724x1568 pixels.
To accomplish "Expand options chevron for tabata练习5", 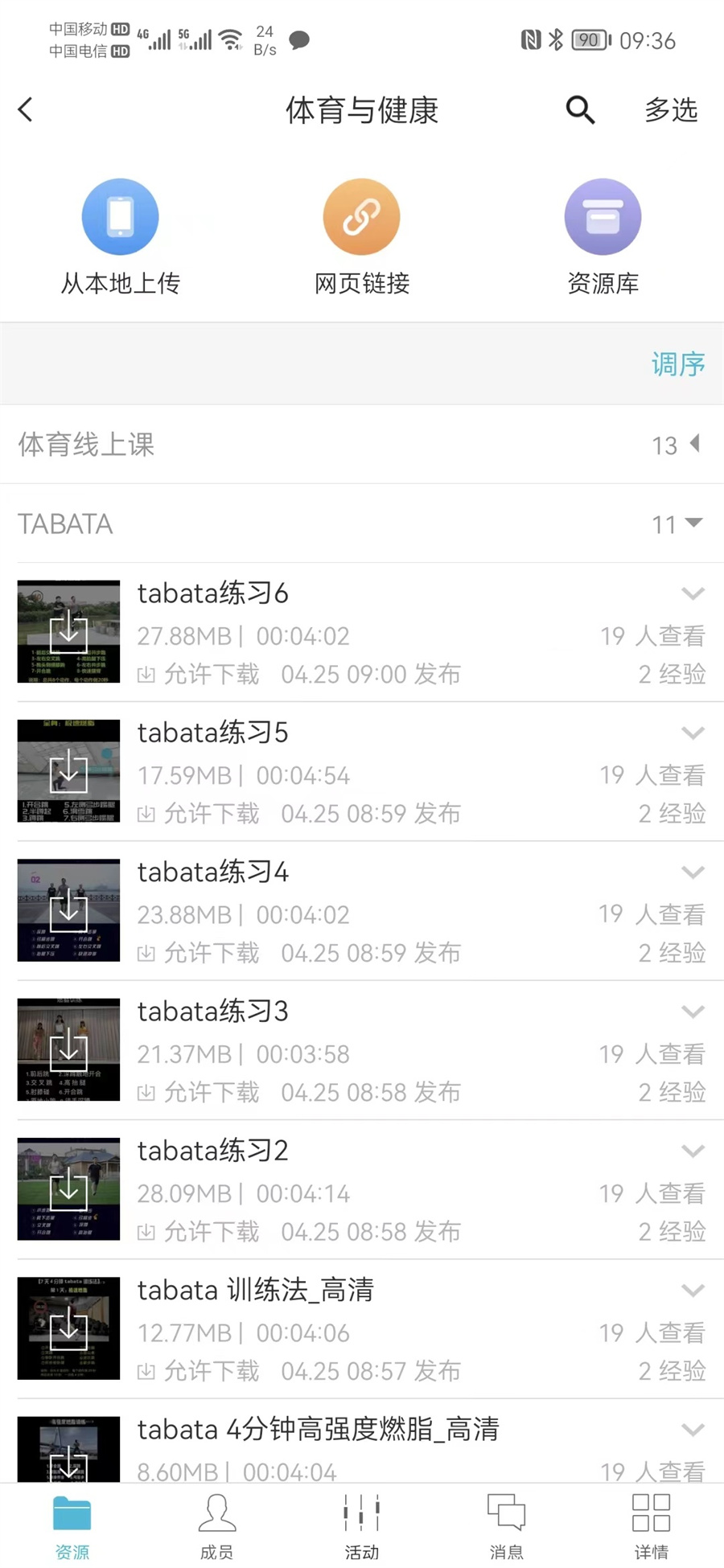I will coord(693,733).
